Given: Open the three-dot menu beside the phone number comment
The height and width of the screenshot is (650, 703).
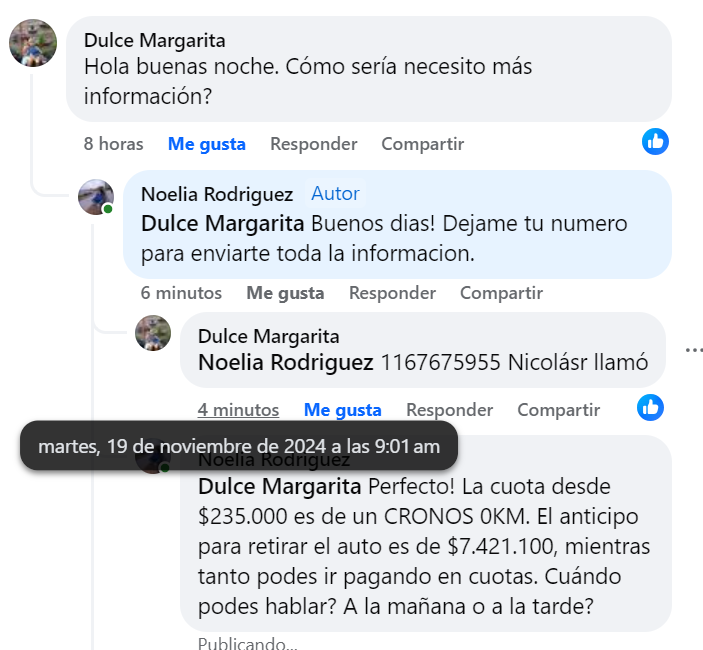Looking at the screenshot, I should (x=693, y=350).
